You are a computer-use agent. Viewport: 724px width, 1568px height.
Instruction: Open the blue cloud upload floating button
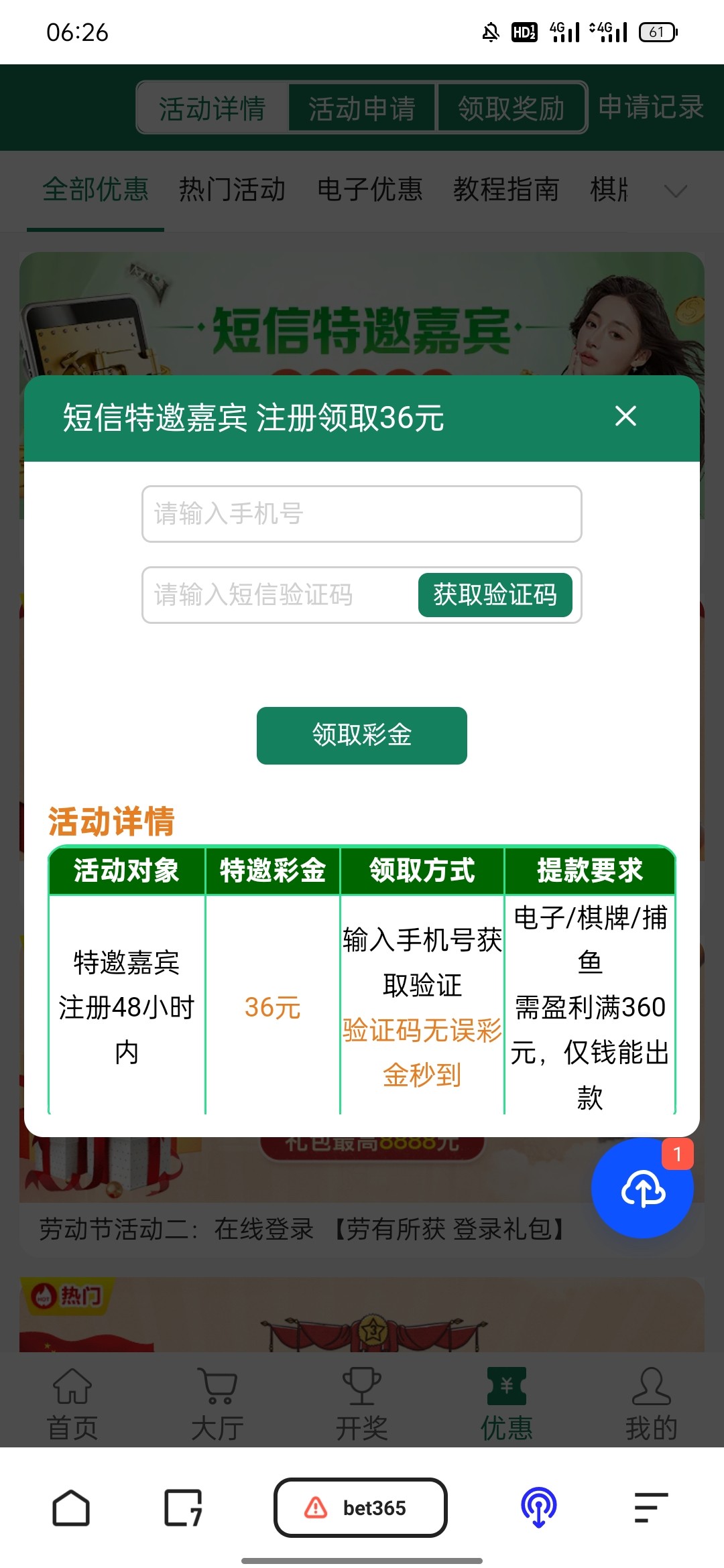[x=642, y=1188]
